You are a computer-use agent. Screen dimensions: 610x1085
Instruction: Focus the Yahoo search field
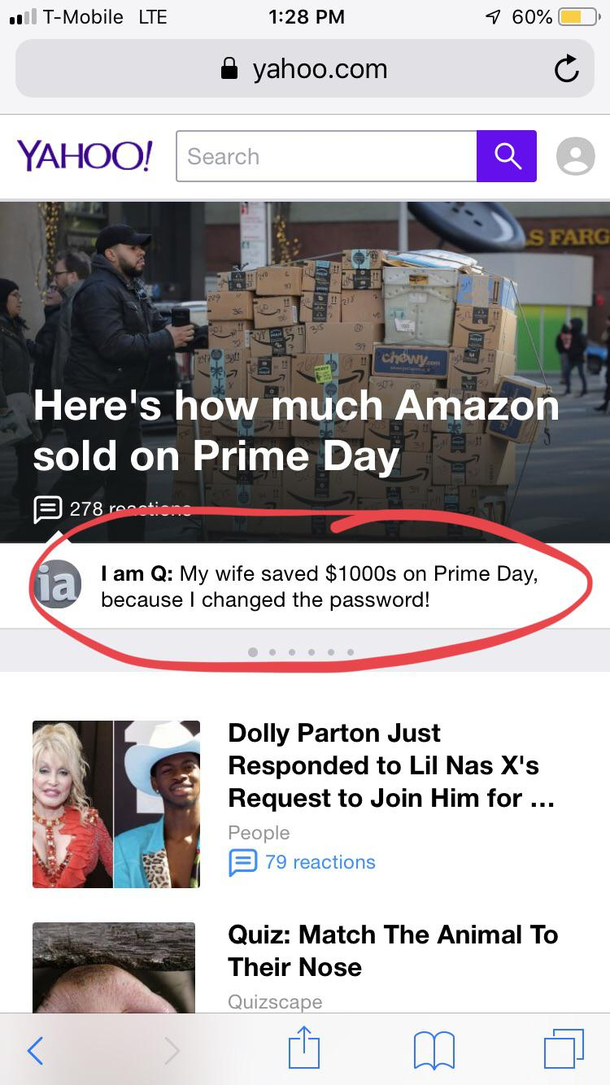point(326,157)
